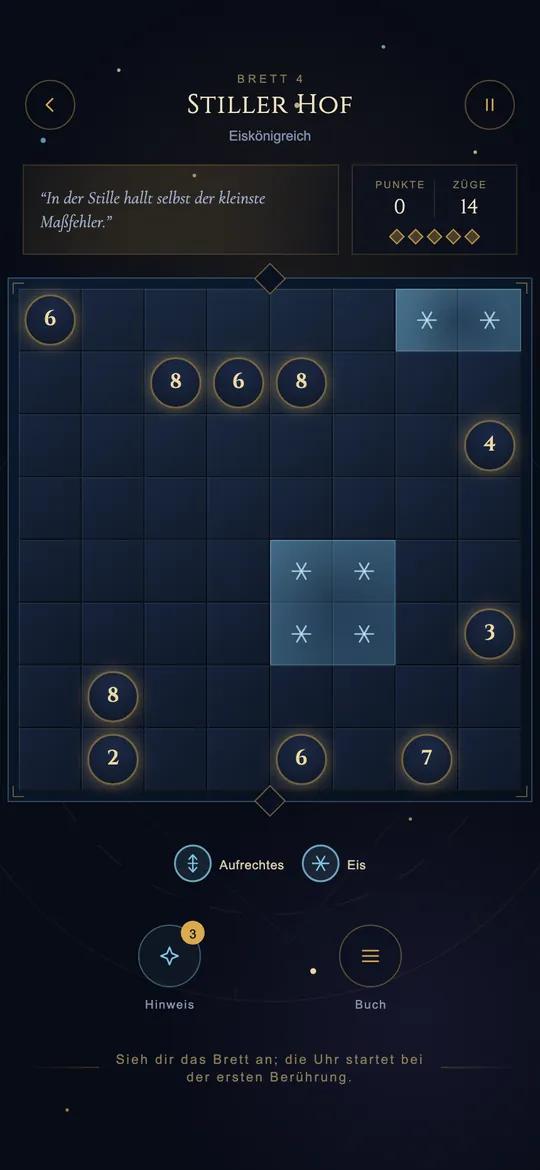Tap the 4 number cell
The image size is (540, 1170).
coord(489,445)
